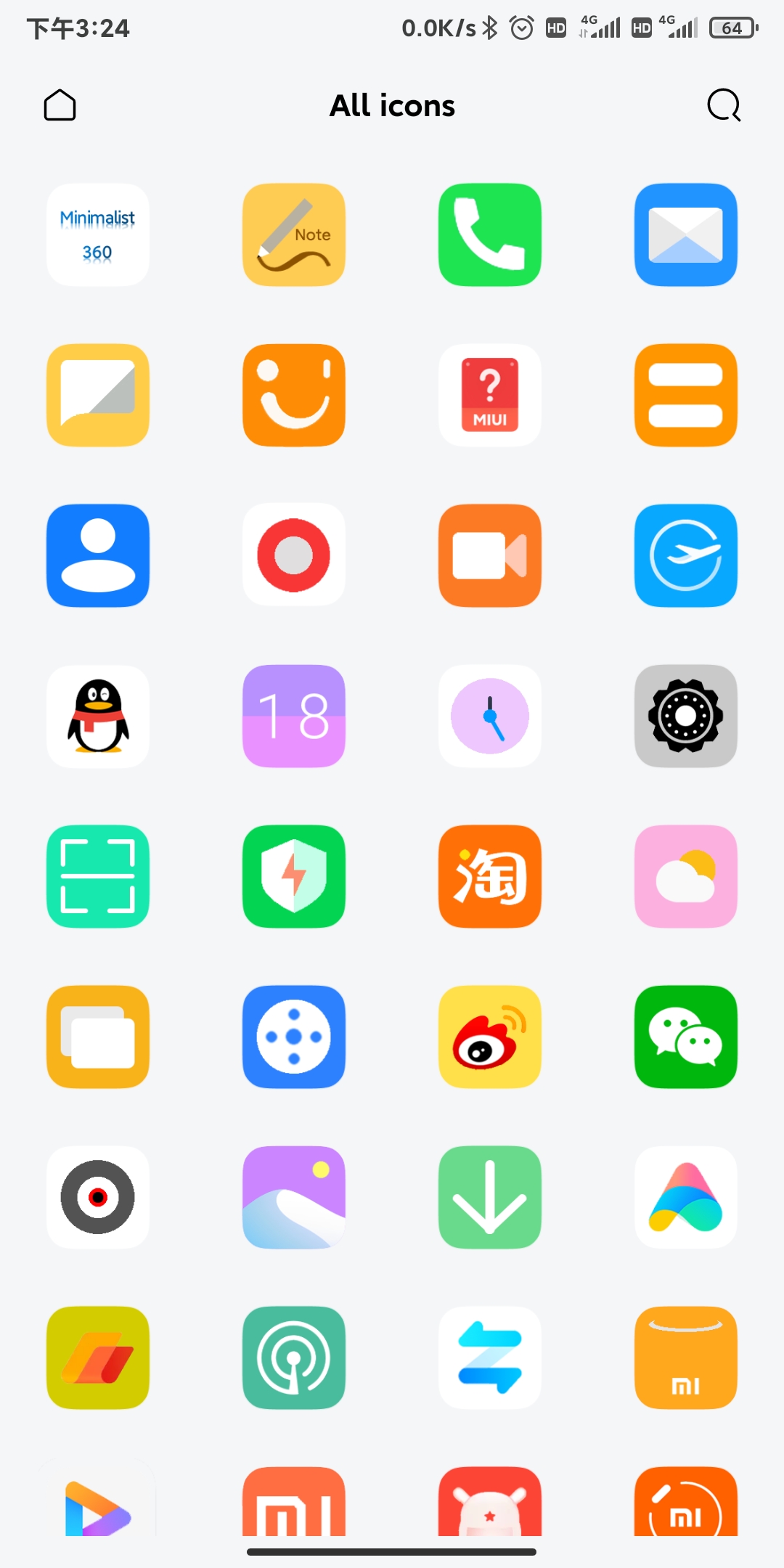Viewport: 784px width, 1568px height.
Task: Select the green Phone icon
Action: click(489, 234)
